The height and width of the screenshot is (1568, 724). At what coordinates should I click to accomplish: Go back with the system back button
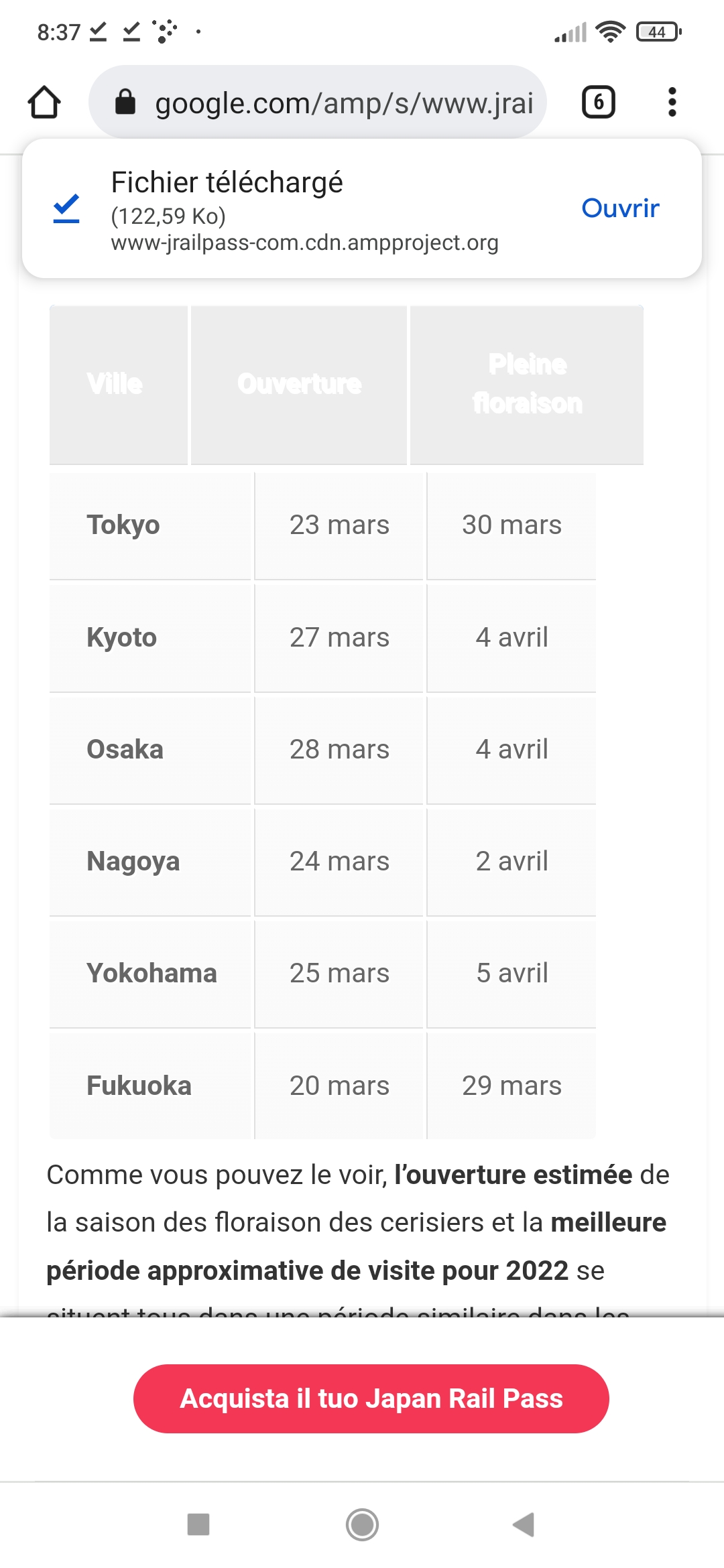(x=524, y=1524)
